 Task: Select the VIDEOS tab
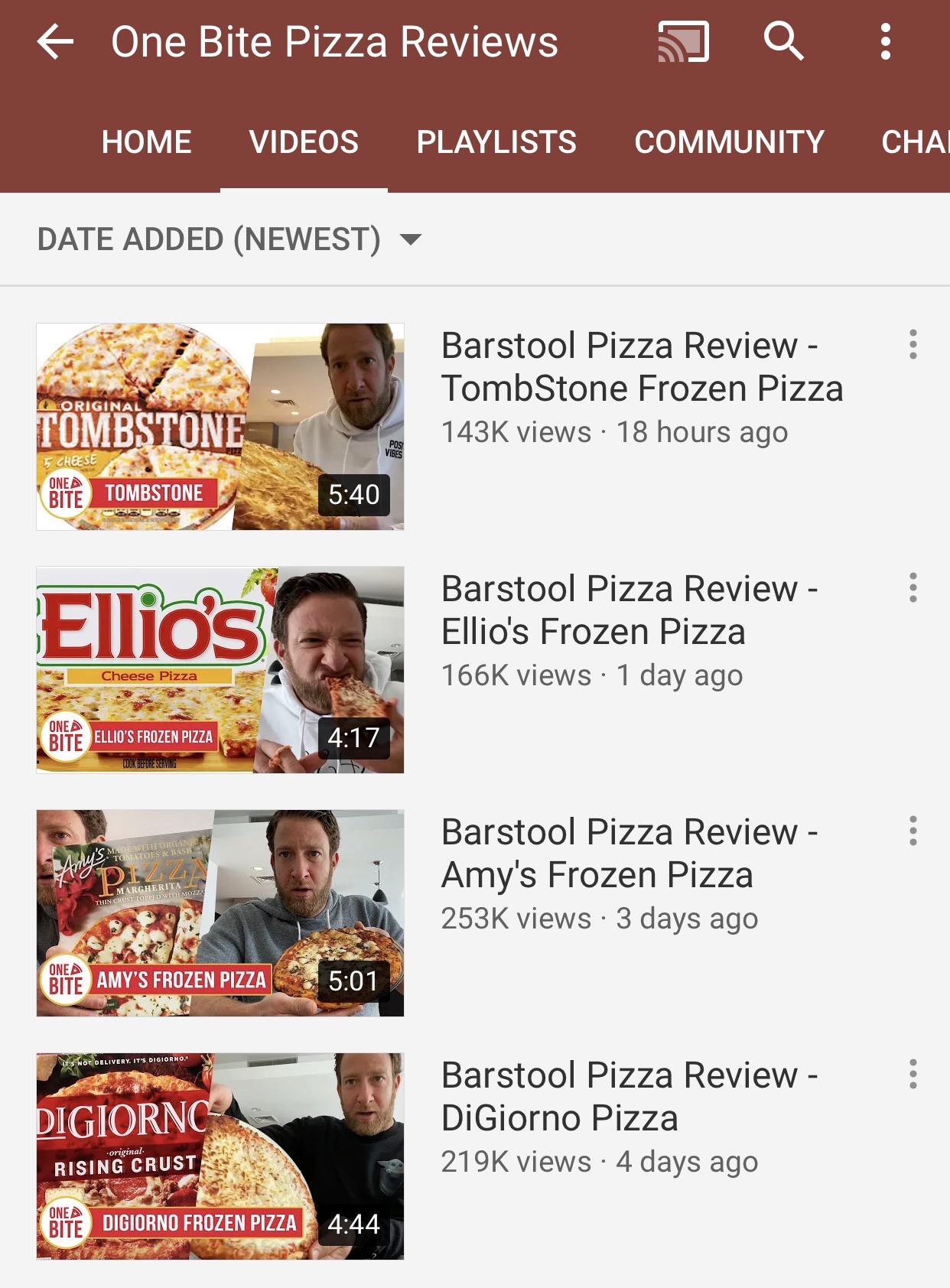304,141
